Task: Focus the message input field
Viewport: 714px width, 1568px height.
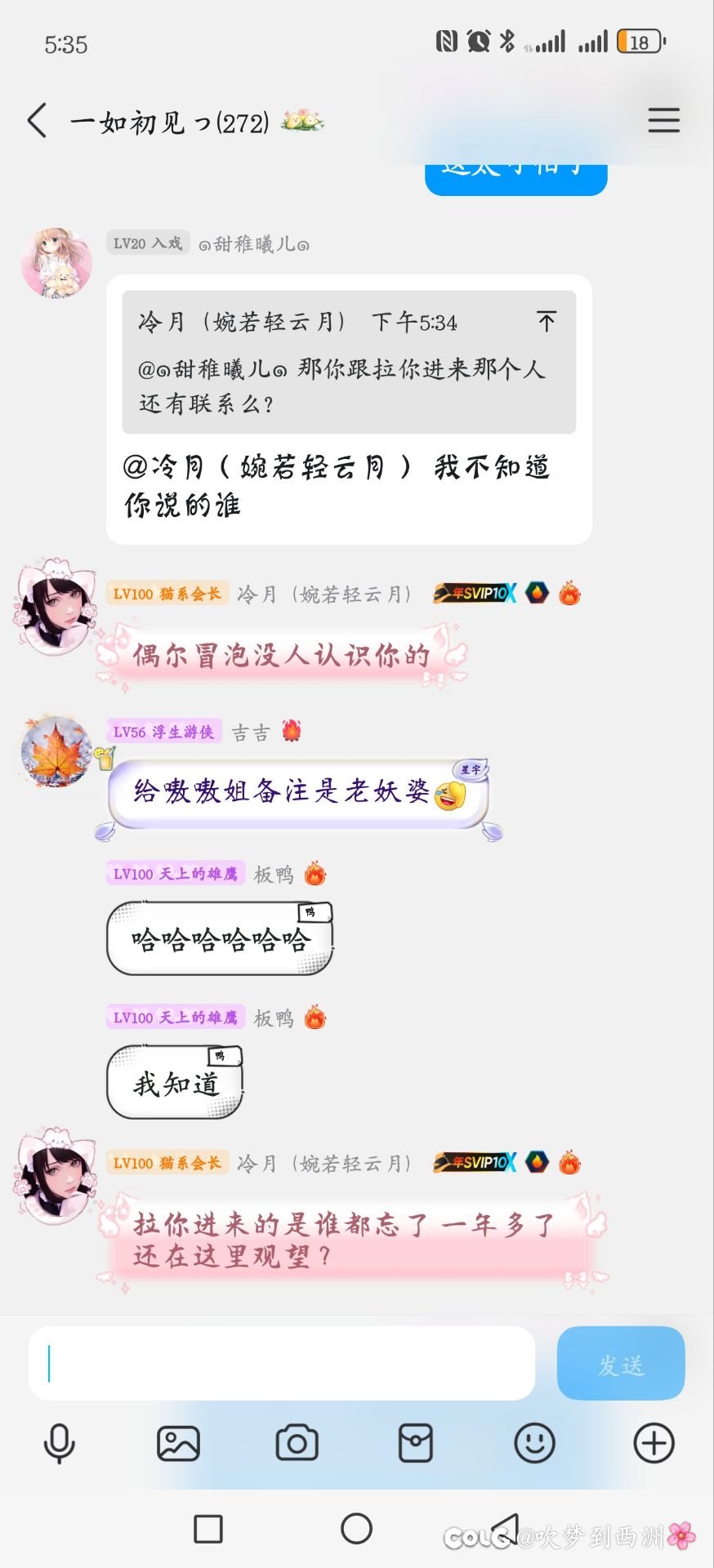Action: click(x=282, y=1363)
